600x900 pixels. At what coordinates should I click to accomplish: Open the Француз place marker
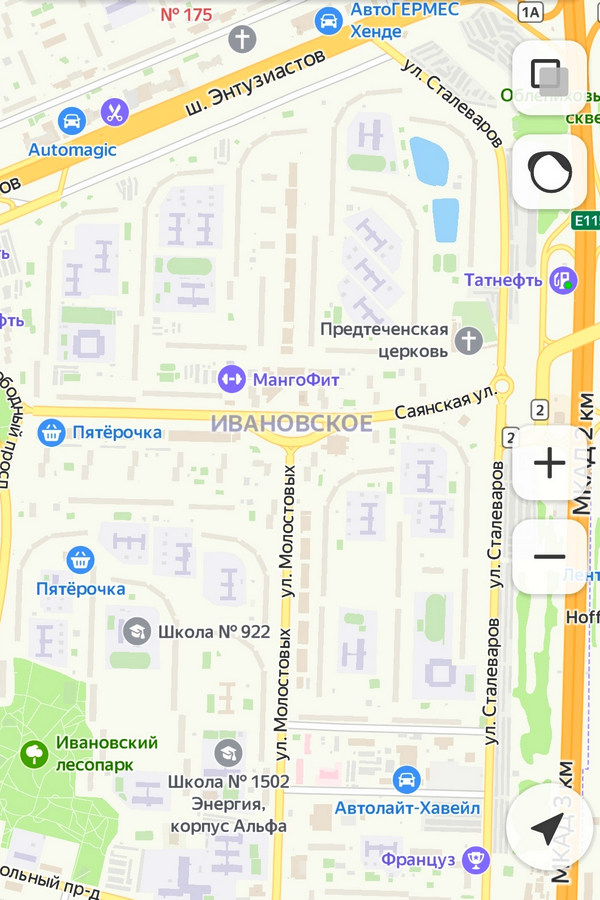click(x=479, y=859)
